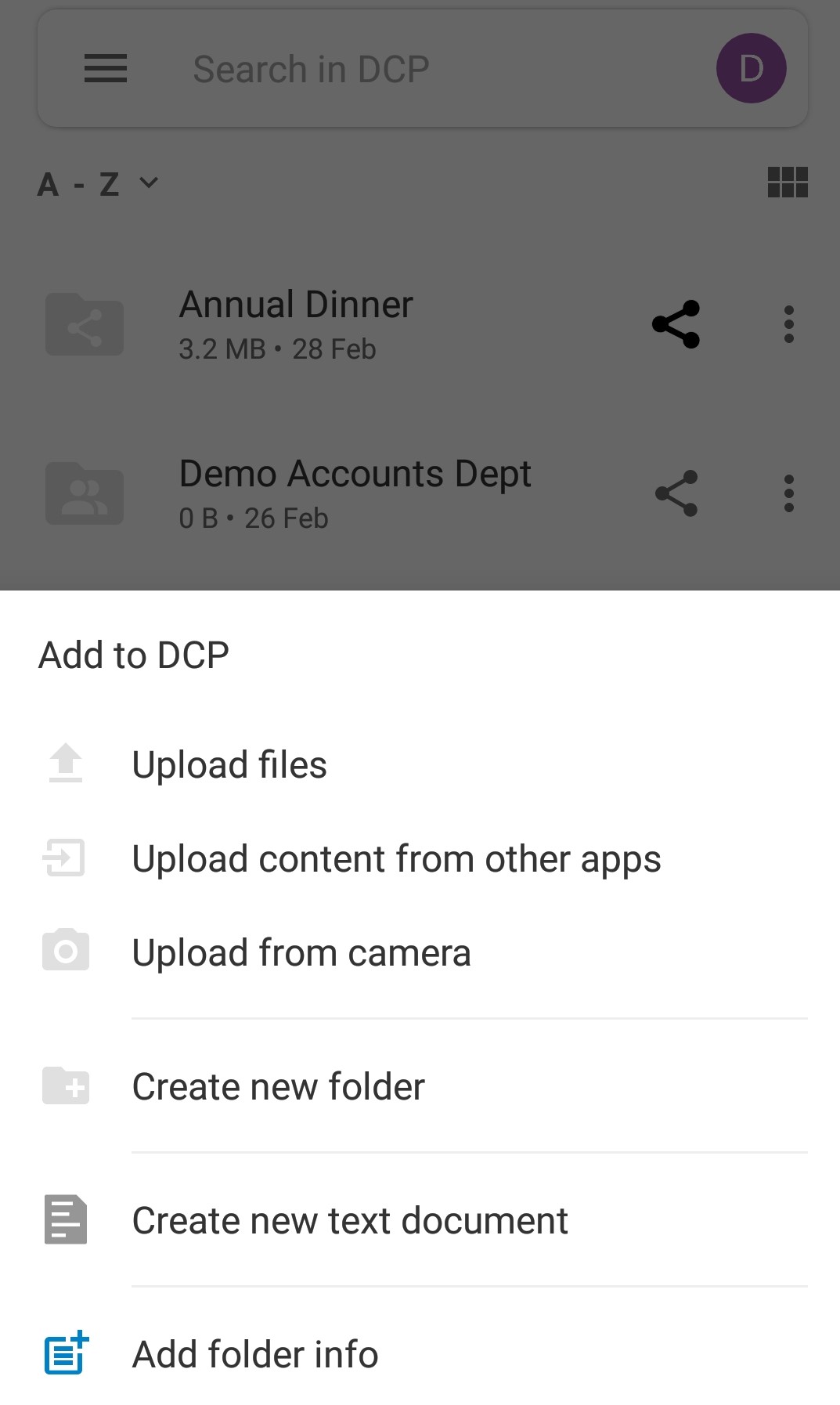The image size is (840, 1405).
Task: Create new text document
Action: click(349, 1220)
